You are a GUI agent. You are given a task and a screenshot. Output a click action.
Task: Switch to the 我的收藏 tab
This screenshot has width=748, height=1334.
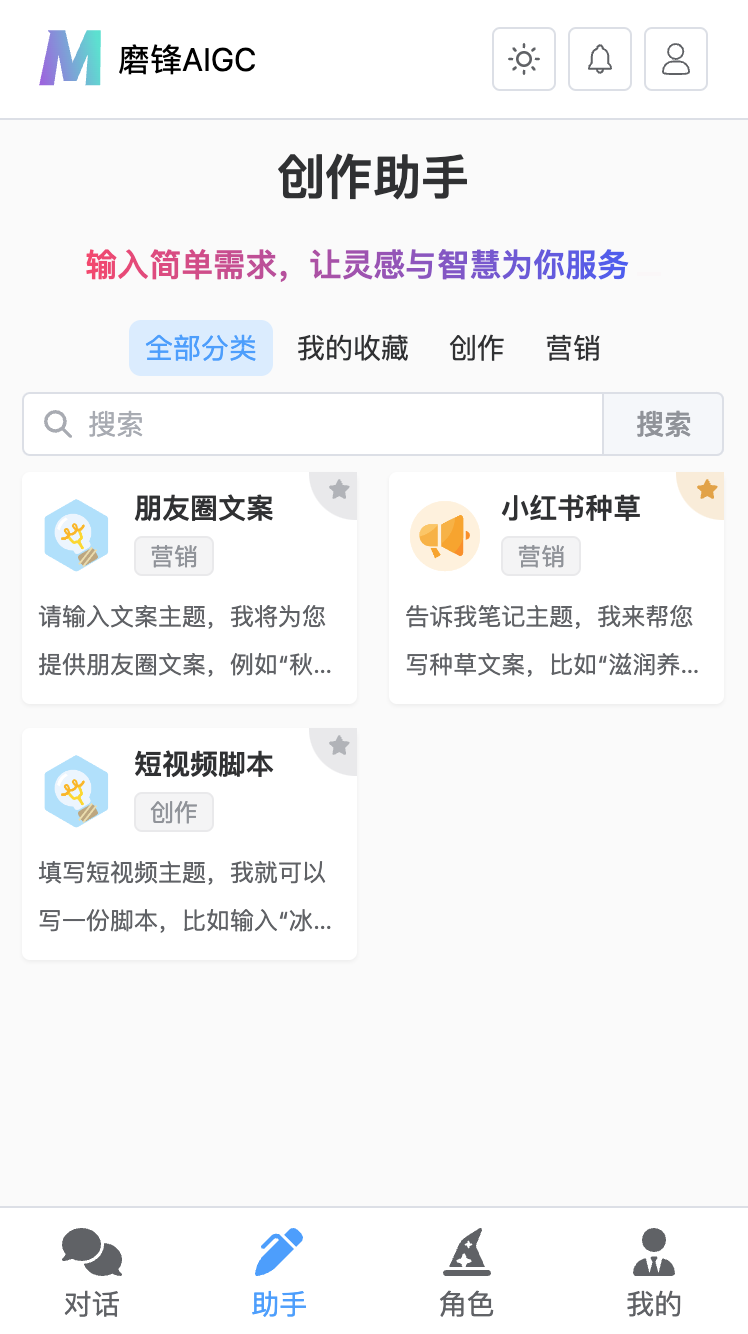(x=353, y=348)
